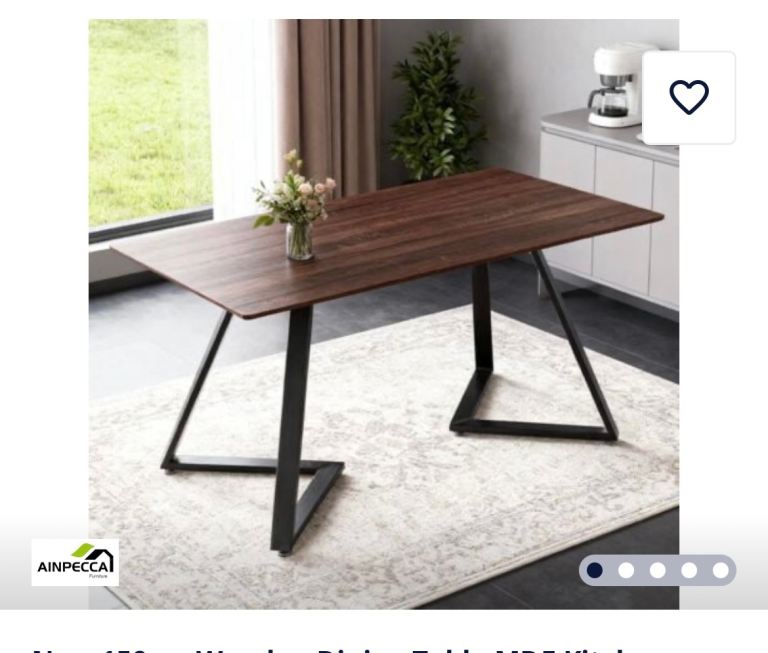Jump to the last image dot
Screen dimensions: 768x653
point(720,570)
